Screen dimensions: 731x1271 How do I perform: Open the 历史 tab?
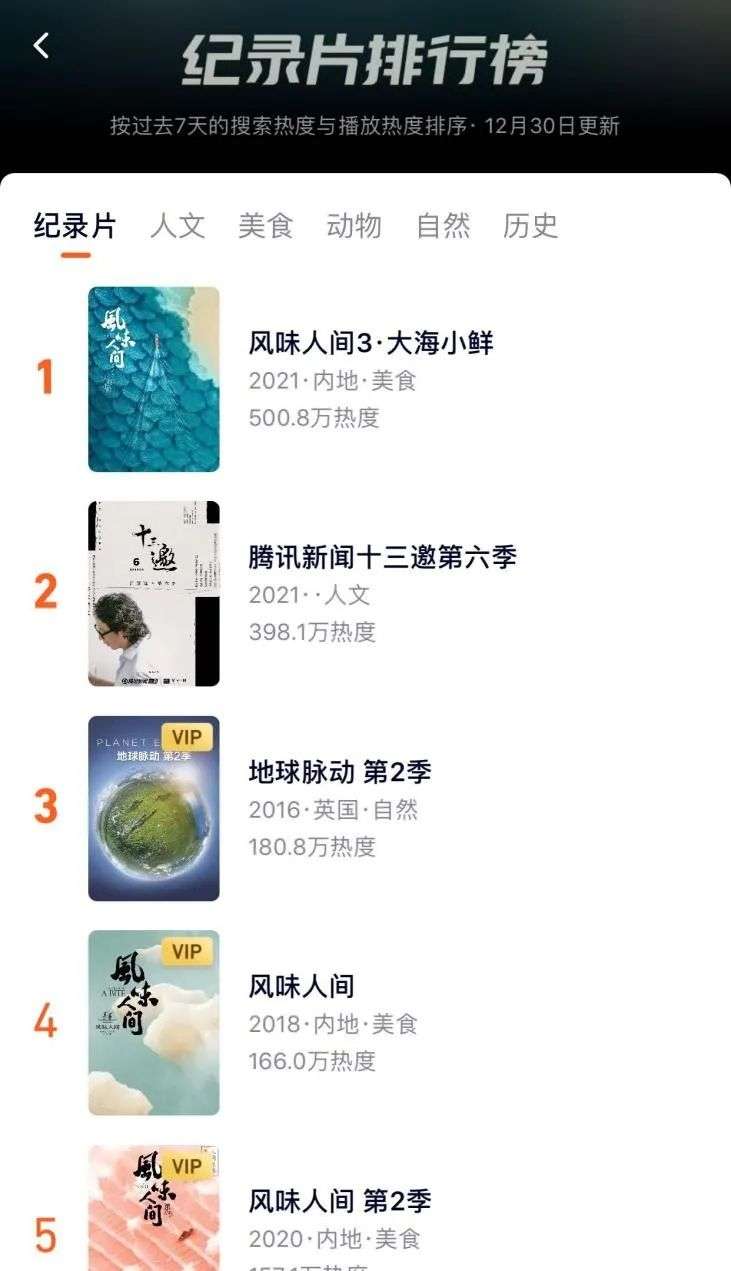pos(531,226)
